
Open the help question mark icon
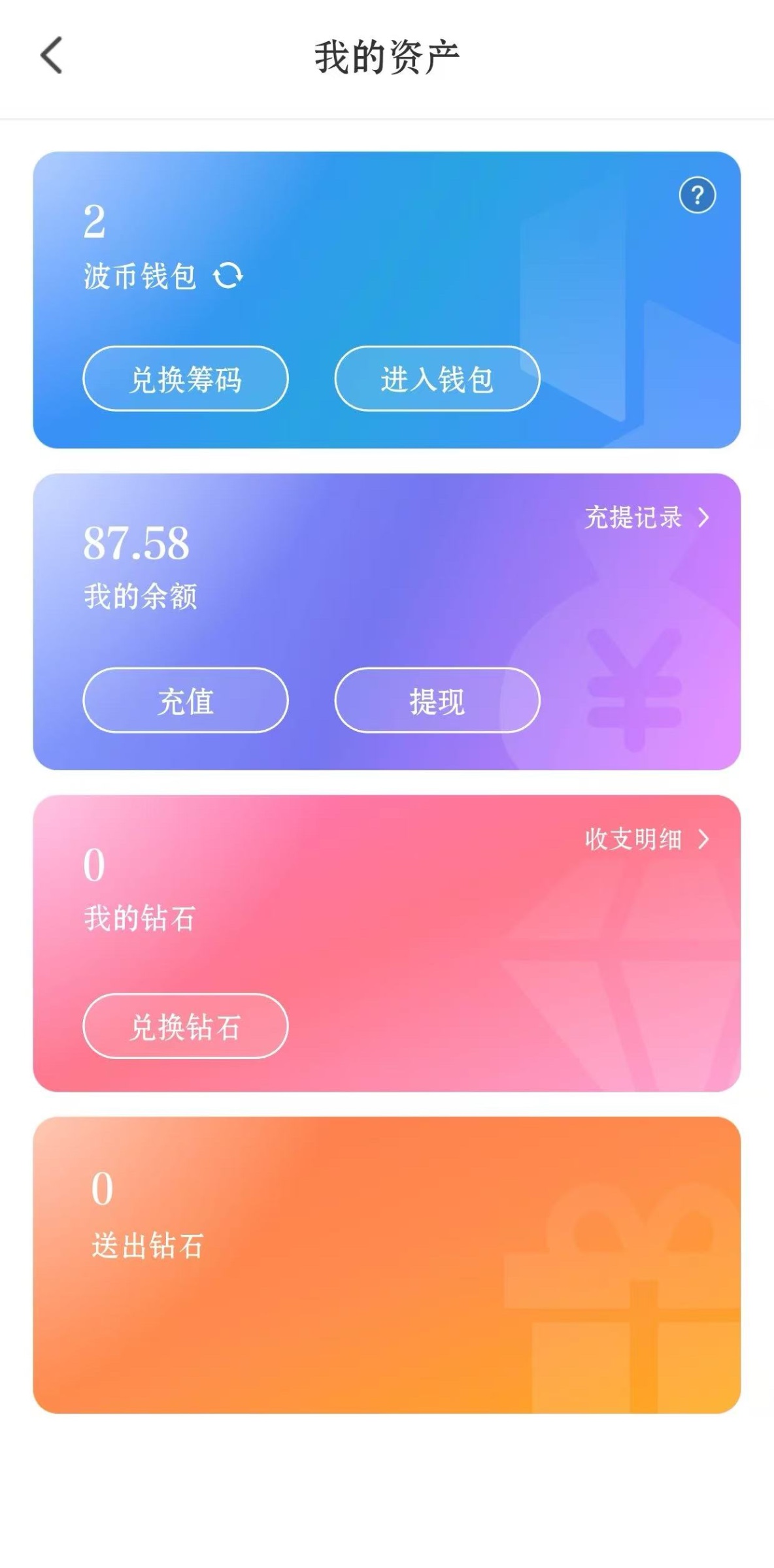click(697, 195)
